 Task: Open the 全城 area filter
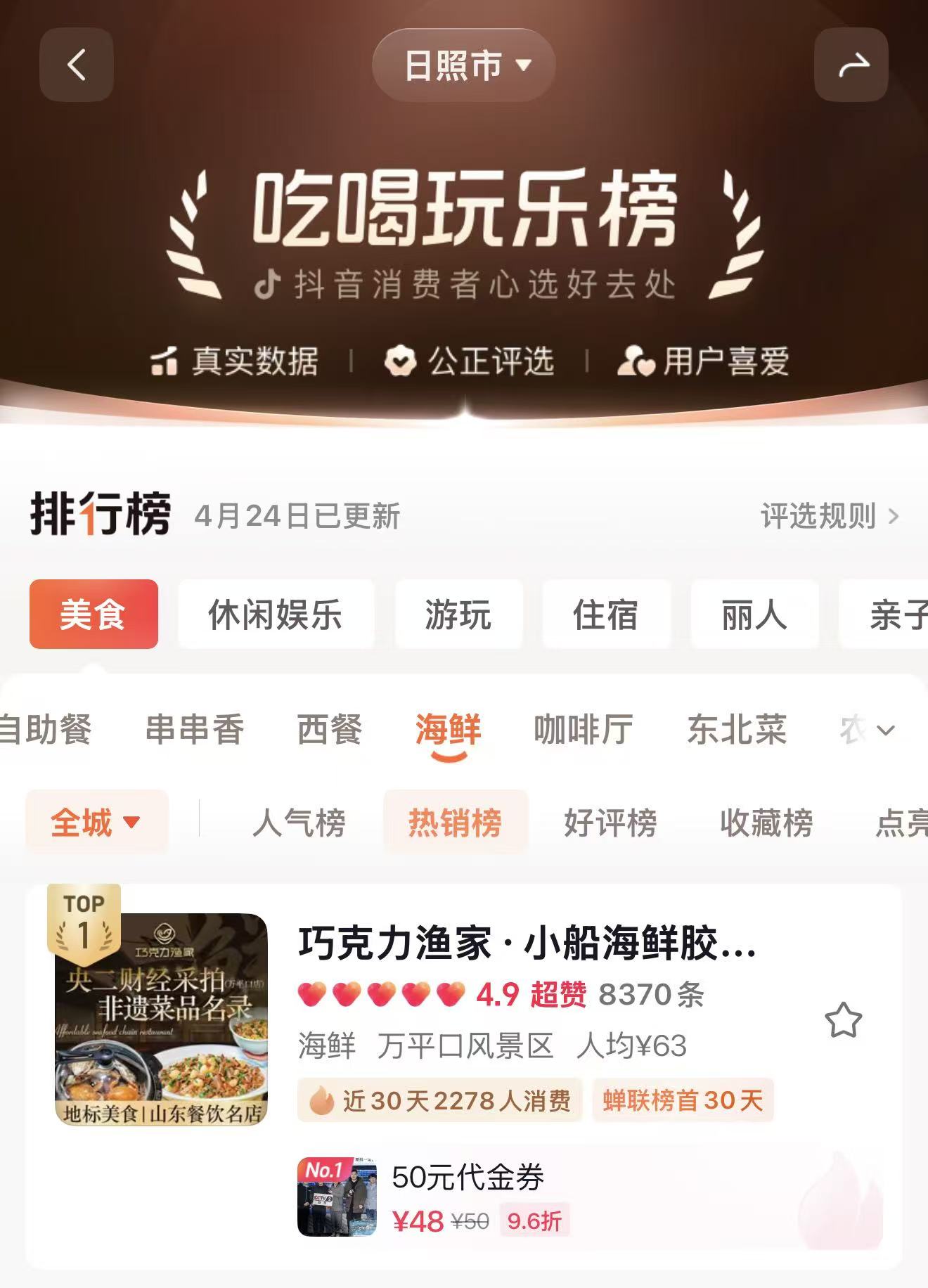[x=96, y=822]
